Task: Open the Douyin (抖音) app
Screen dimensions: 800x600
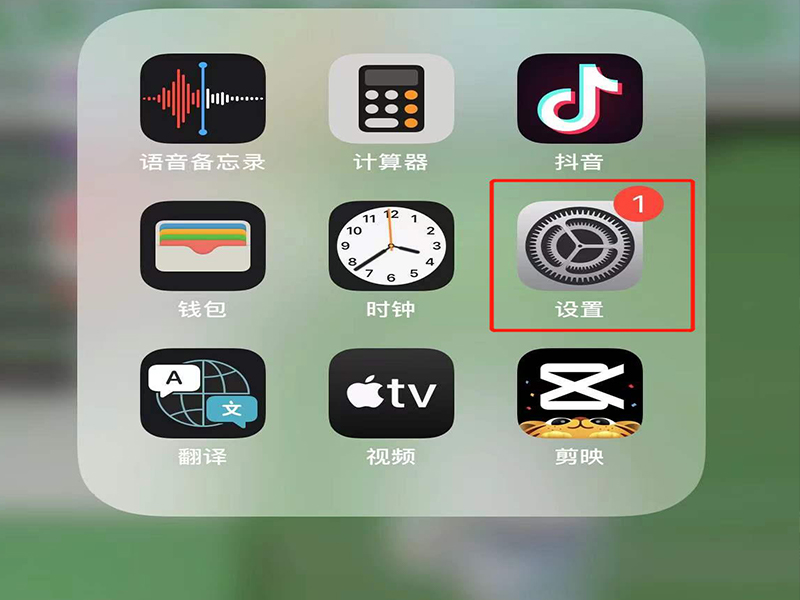Action: pyautogui.click(x=579, y=98)
